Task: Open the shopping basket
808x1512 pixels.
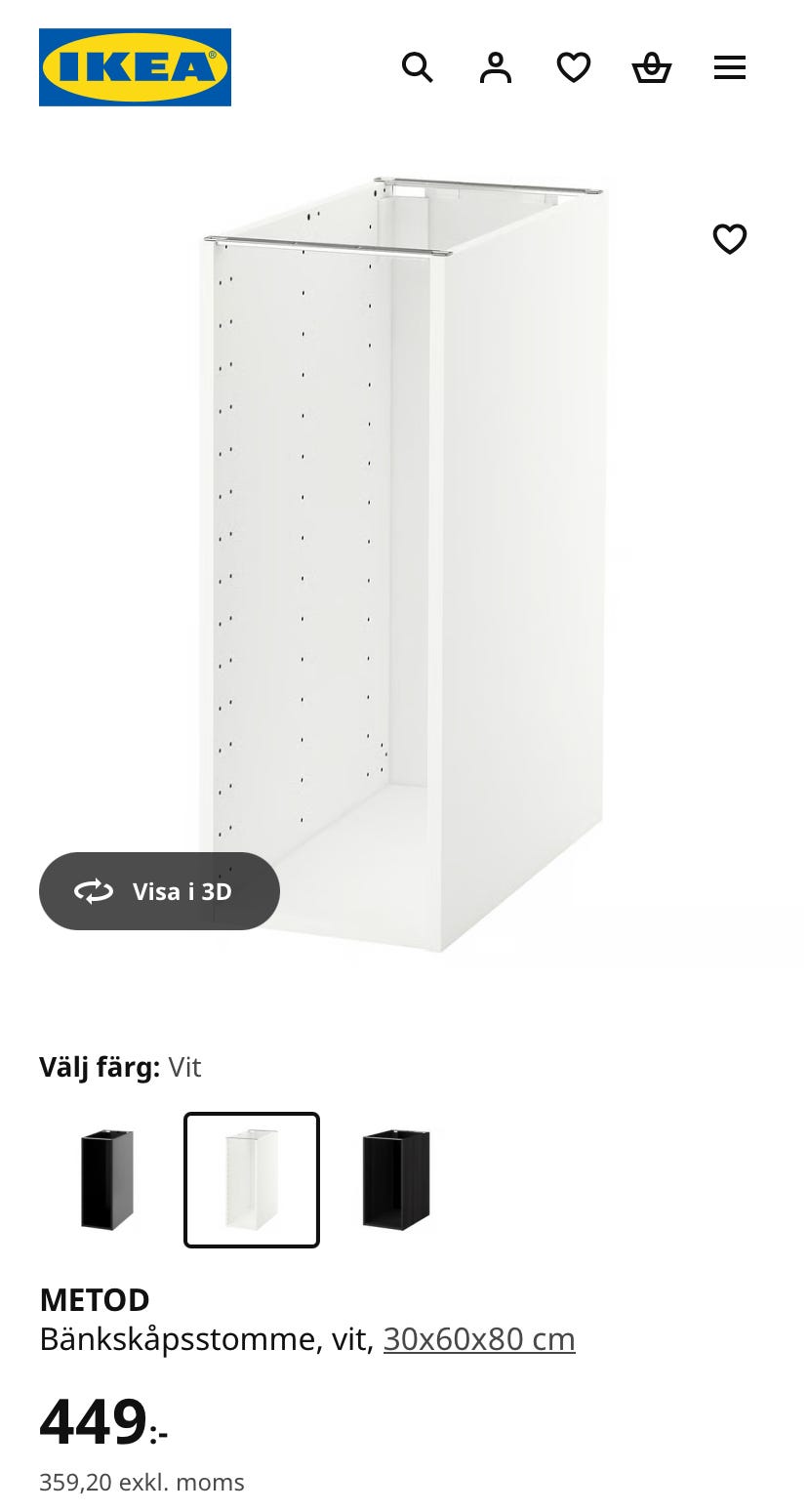Action: (x=652, y=67)
